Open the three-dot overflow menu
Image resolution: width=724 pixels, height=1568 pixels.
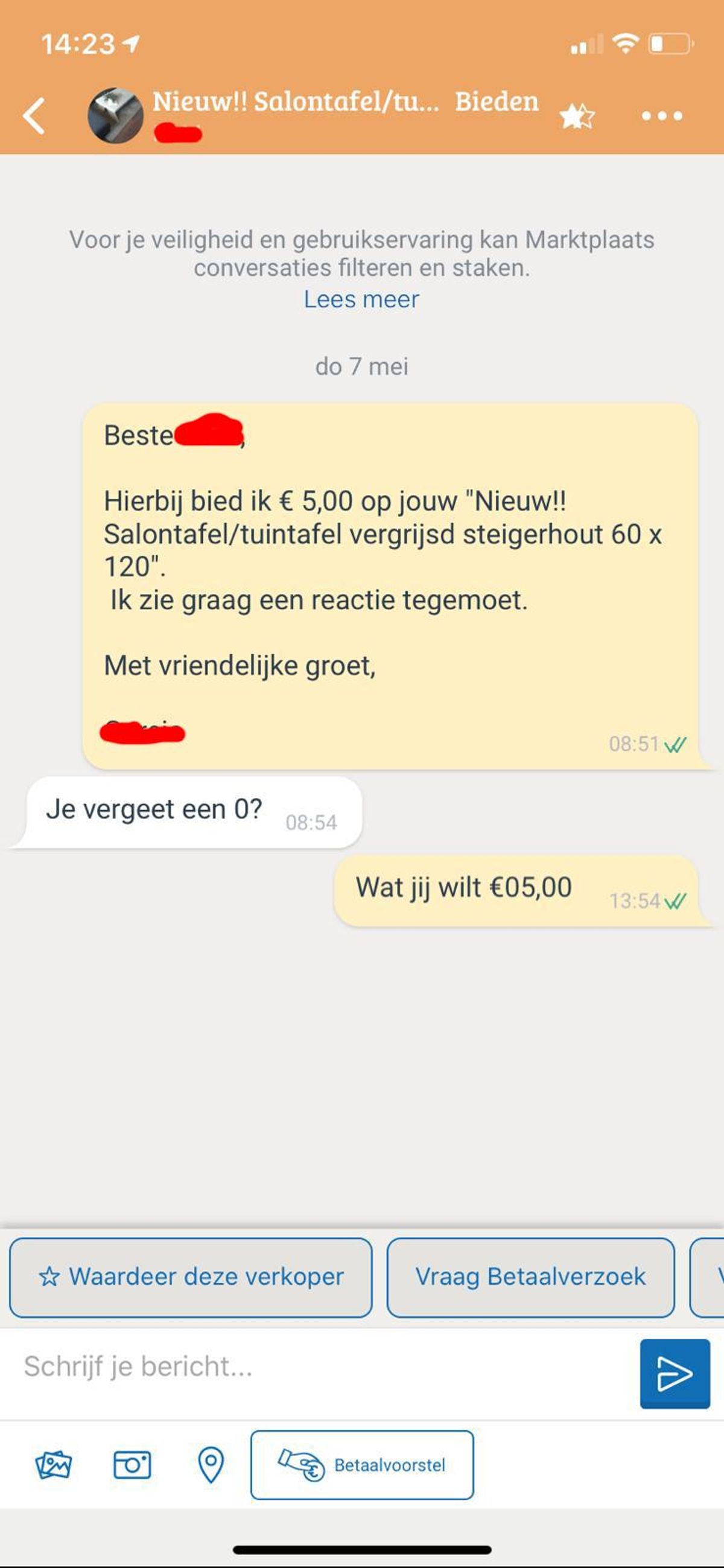(662, 116)
